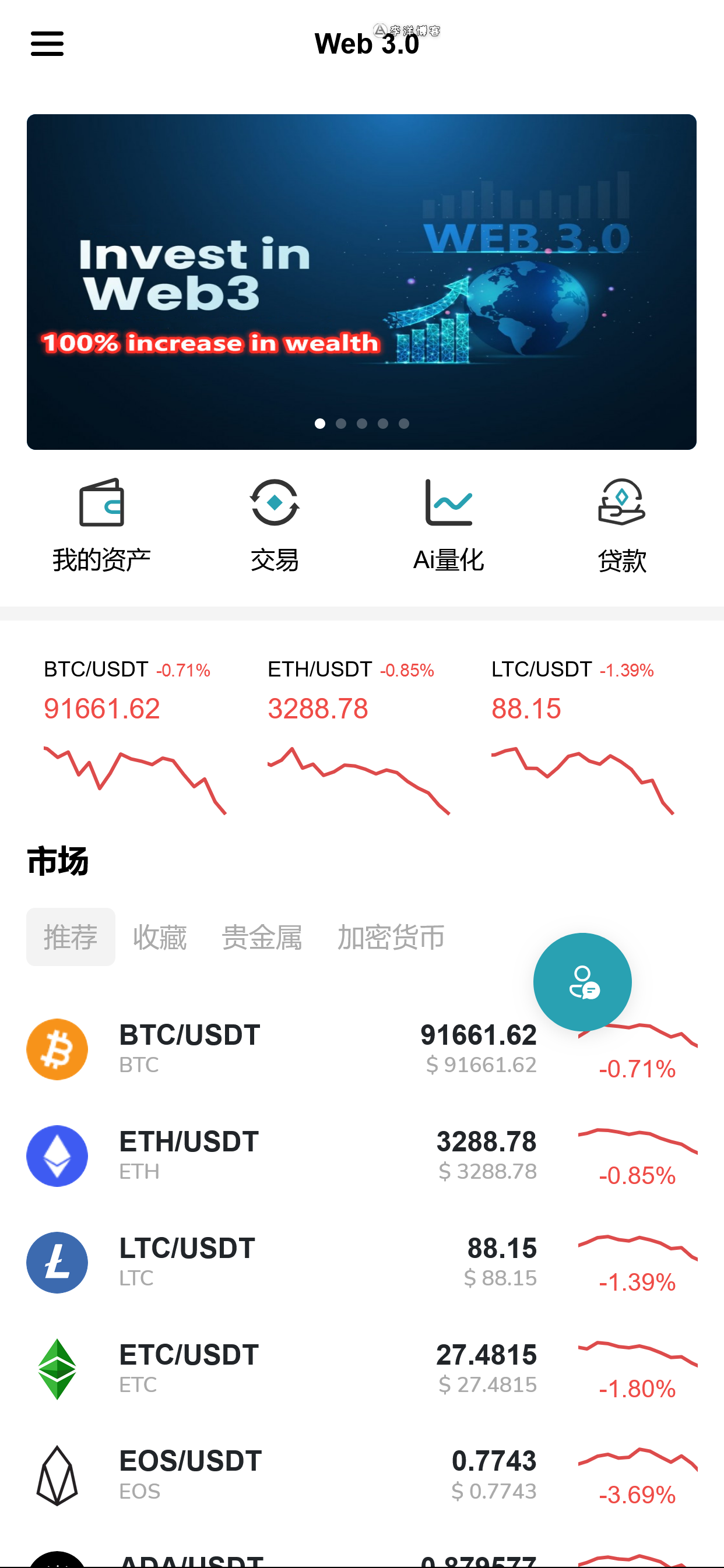Image resolution: width=724 pixels, height=1568 pixels.
Task: Click the BTC Bitcoin coin icon
Action: pos(57,1049)
